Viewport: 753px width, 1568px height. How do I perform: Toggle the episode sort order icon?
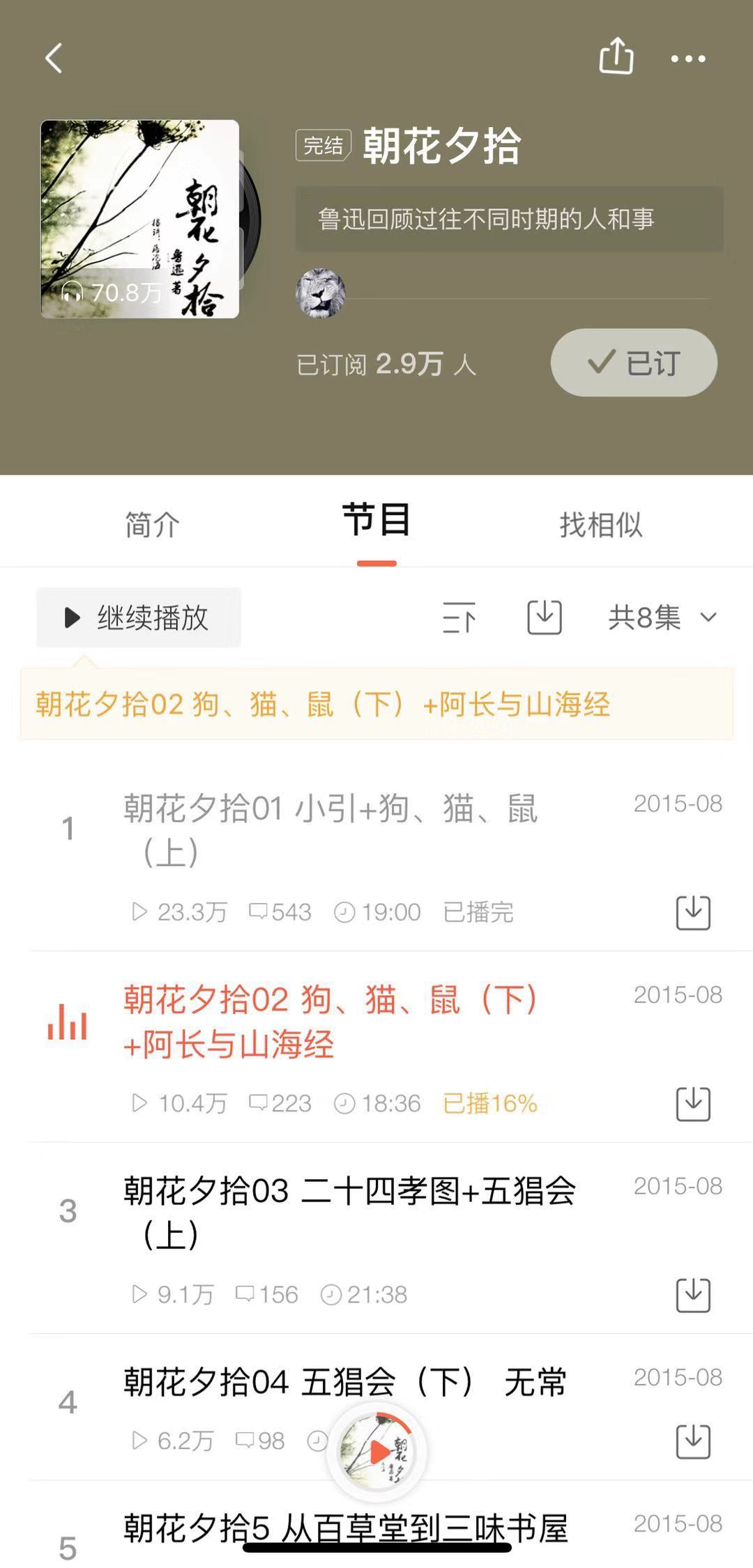click(459, 617)
